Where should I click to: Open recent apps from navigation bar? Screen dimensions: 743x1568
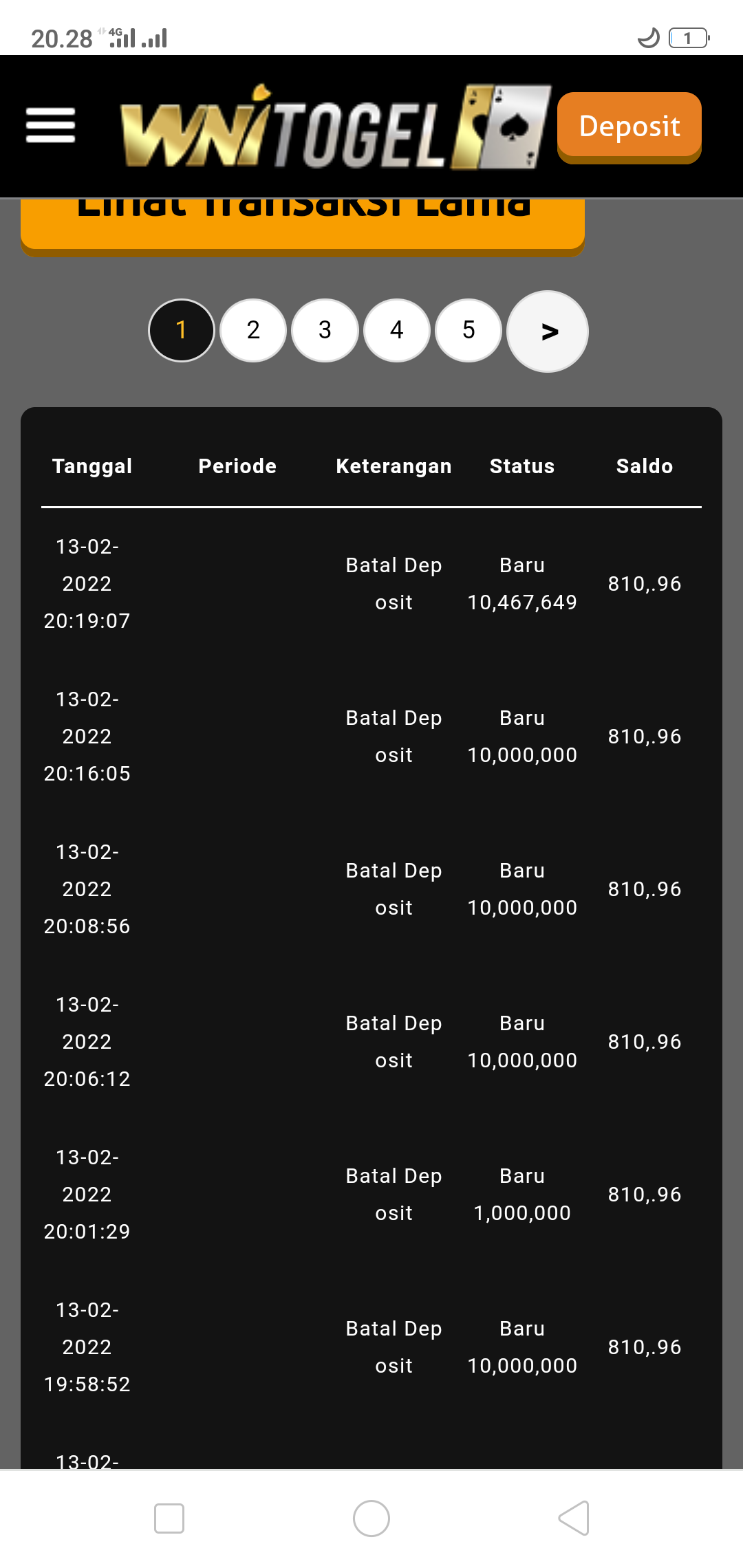coord(169,1518)
